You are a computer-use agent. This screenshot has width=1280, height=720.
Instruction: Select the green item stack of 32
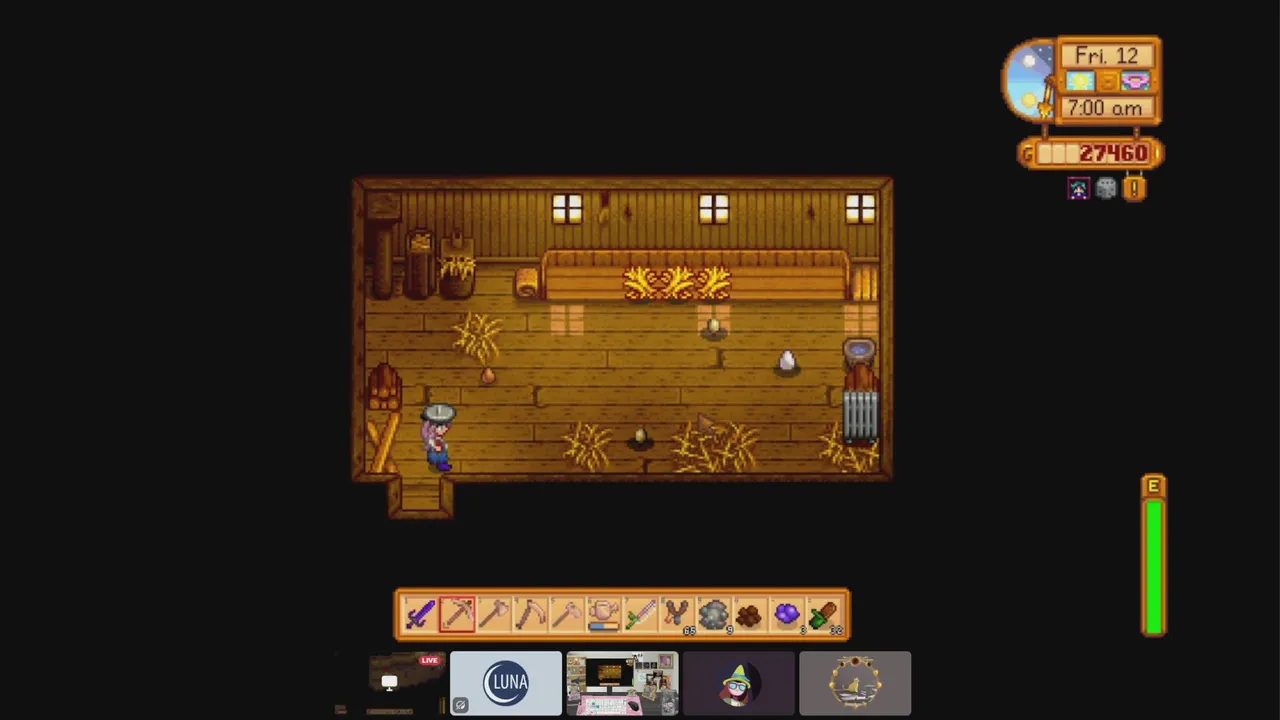pos(823,614)
